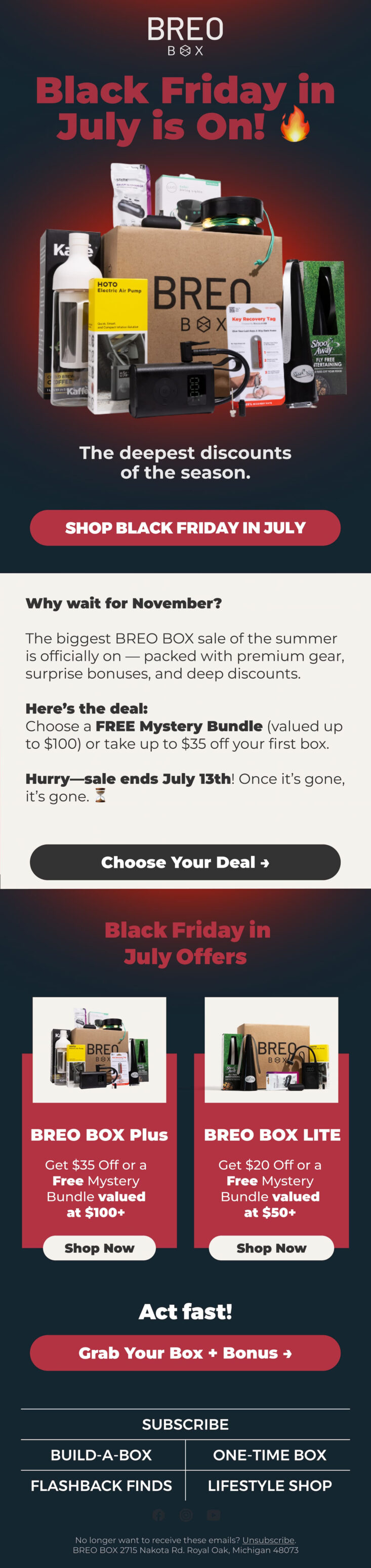This screenshot has width=371, height=1568.
Task: Open the SUBSCRIBE link
Action: coord(185,1424)
